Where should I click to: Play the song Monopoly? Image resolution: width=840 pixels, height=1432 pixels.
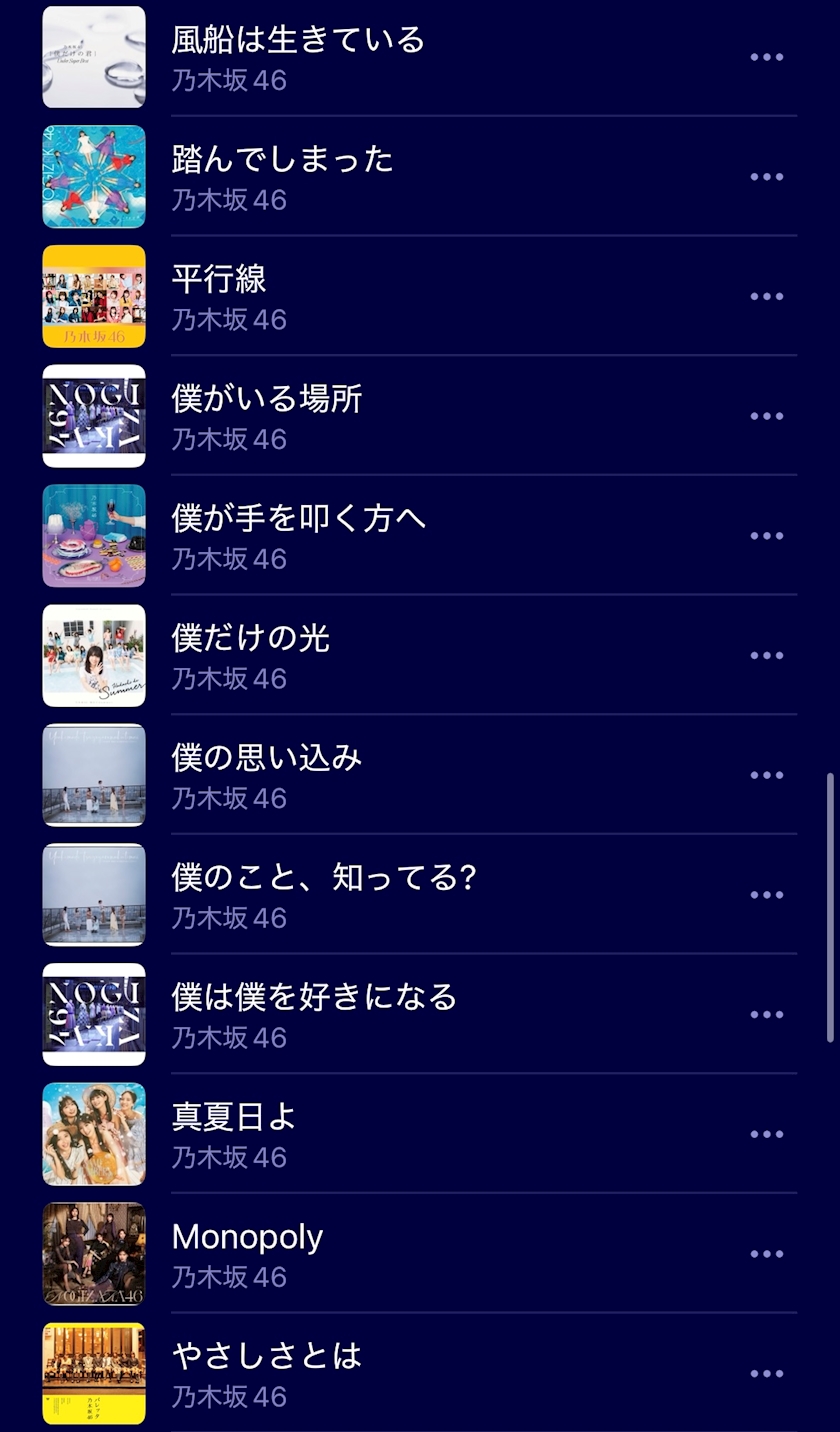420,1254
